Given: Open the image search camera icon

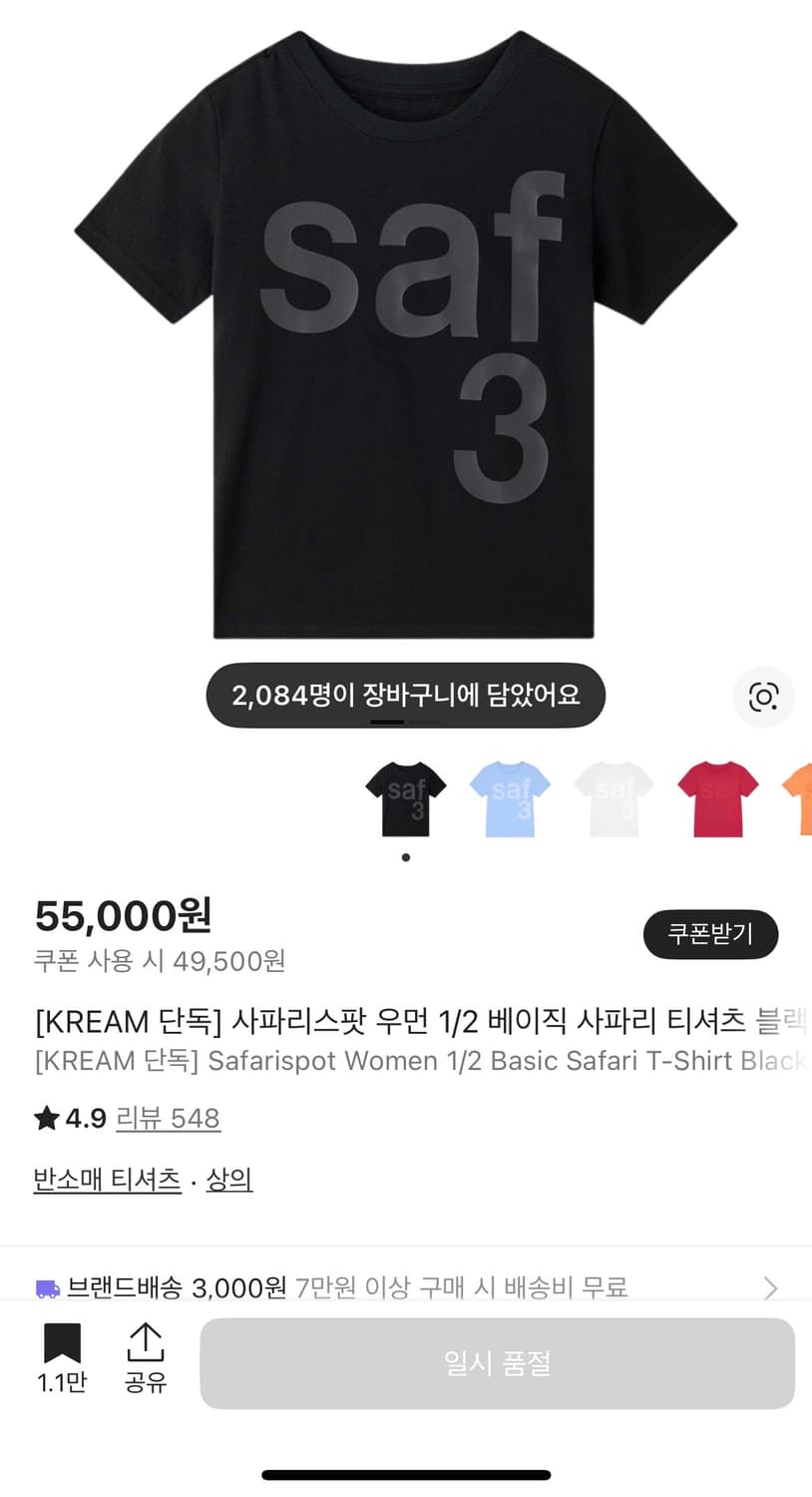Looking at the screenshot, I should pos(763,698).
